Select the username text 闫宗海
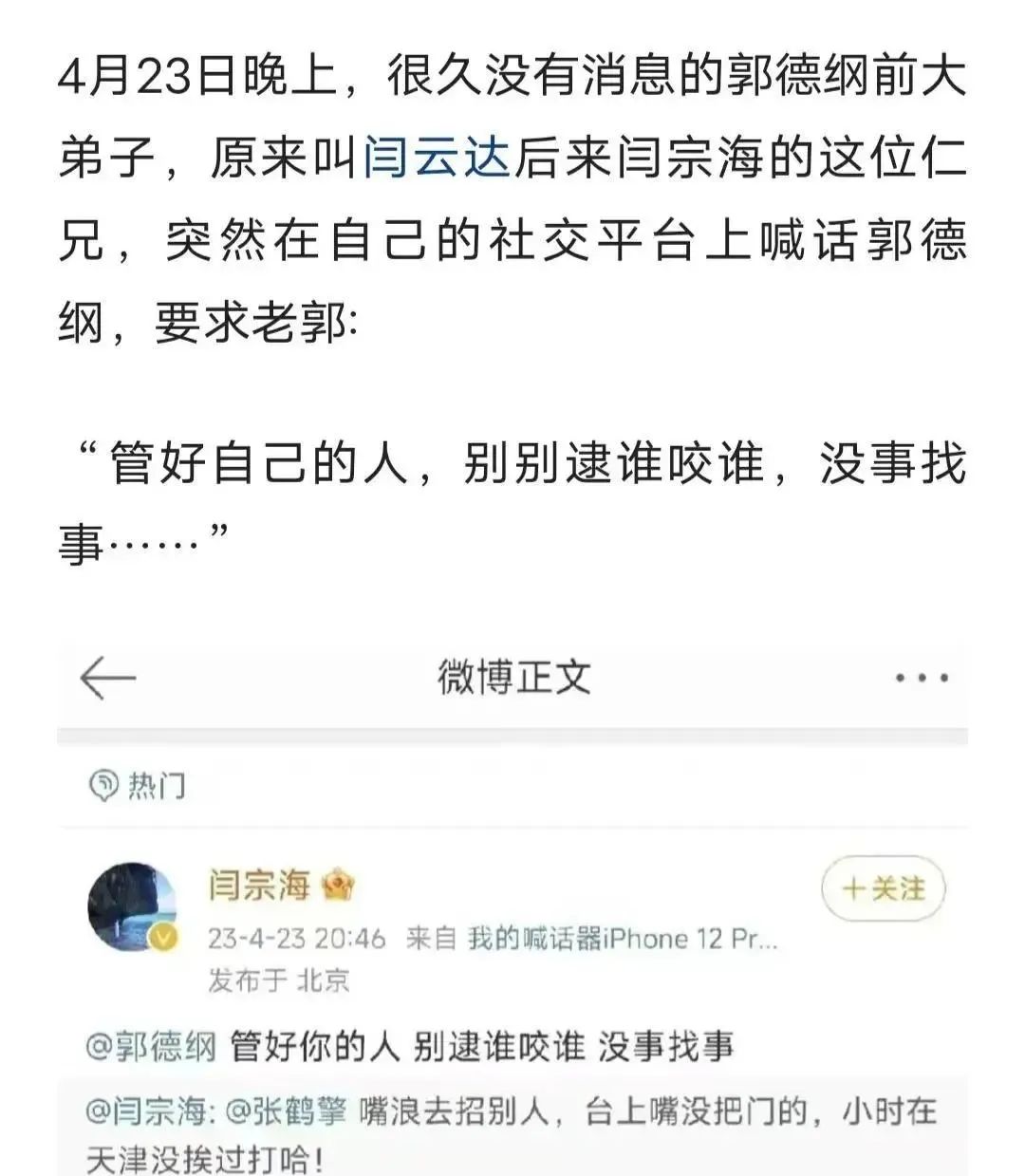The image size is (1025, 1176). pyautogui.click(x=256, y=883)
